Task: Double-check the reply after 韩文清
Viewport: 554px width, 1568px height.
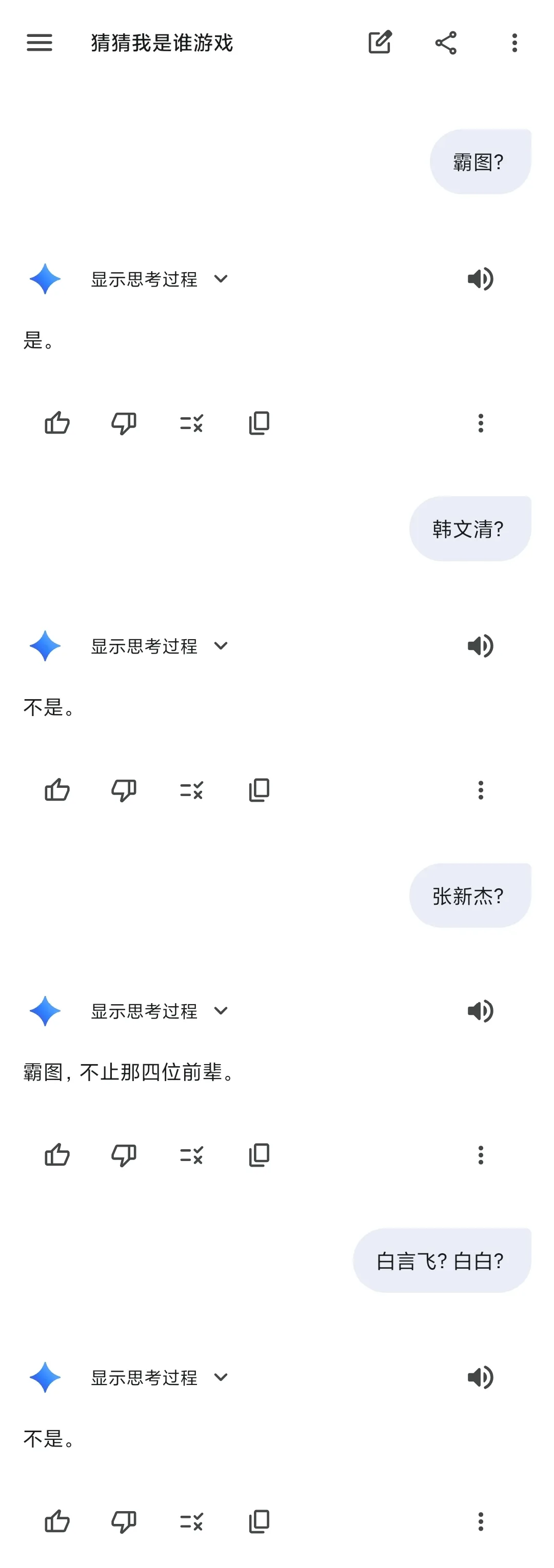Action: (191, 790)
